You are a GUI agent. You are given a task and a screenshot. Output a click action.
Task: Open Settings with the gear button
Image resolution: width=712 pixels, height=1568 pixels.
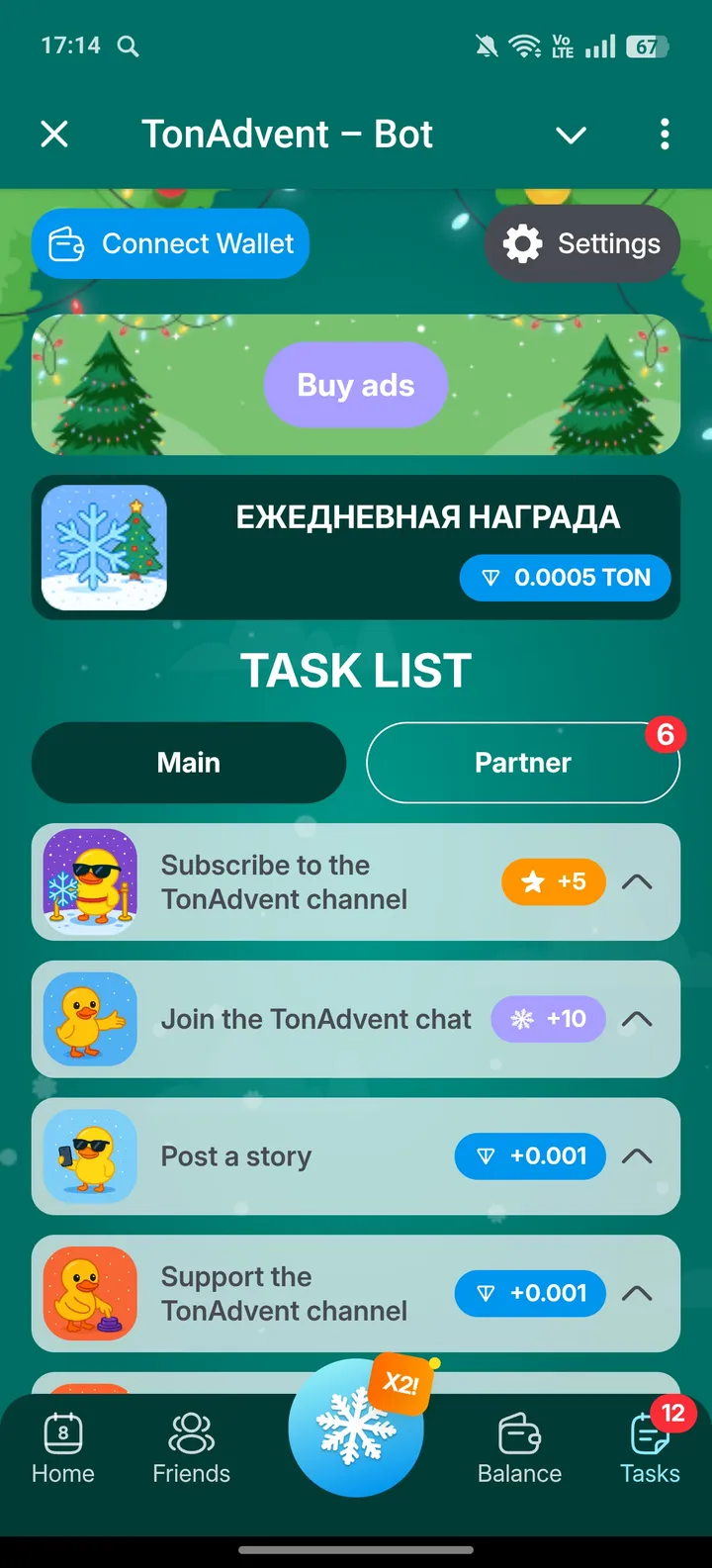pos(581,243)
